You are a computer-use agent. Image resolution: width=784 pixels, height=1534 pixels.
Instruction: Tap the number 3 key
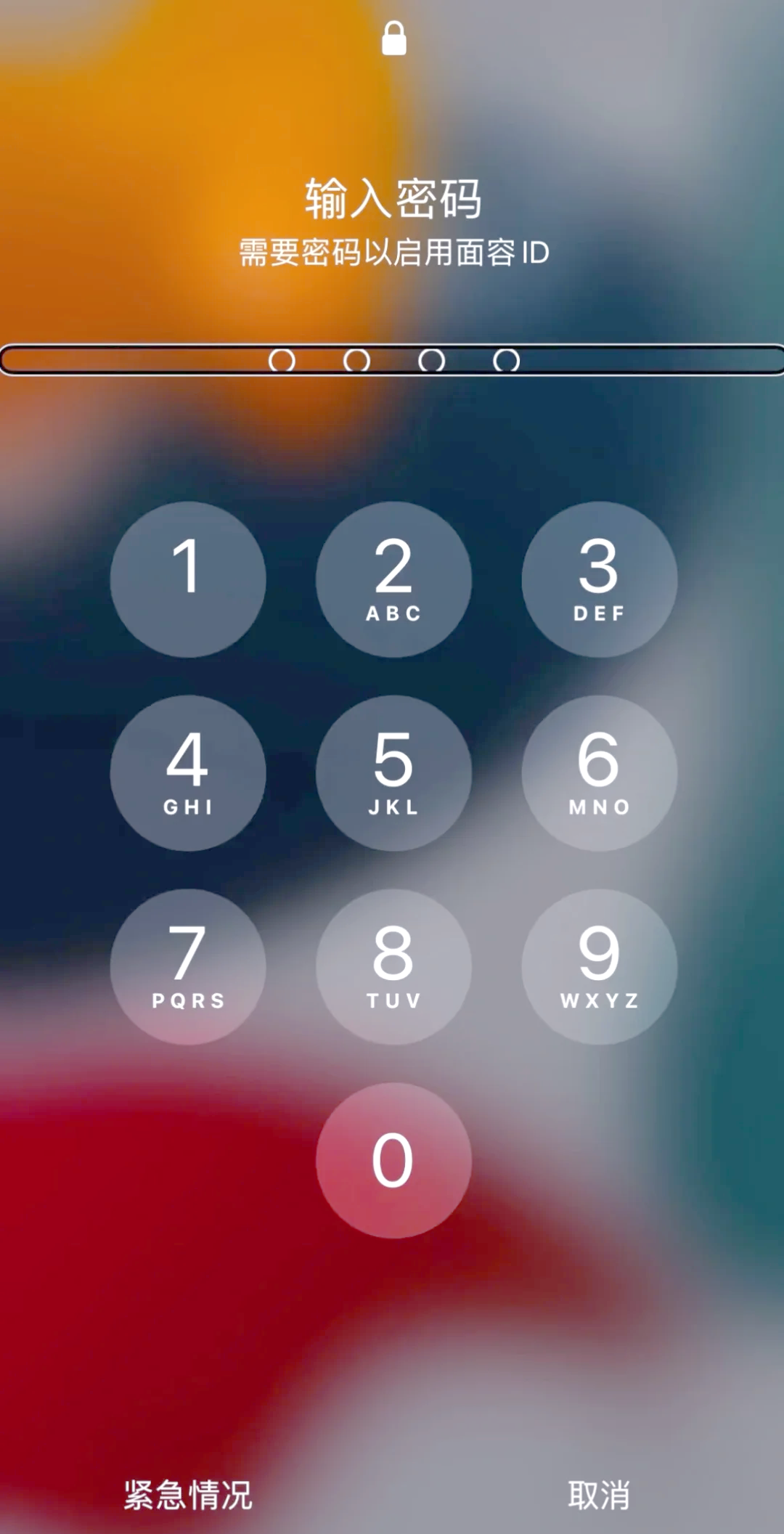[599, 579]
